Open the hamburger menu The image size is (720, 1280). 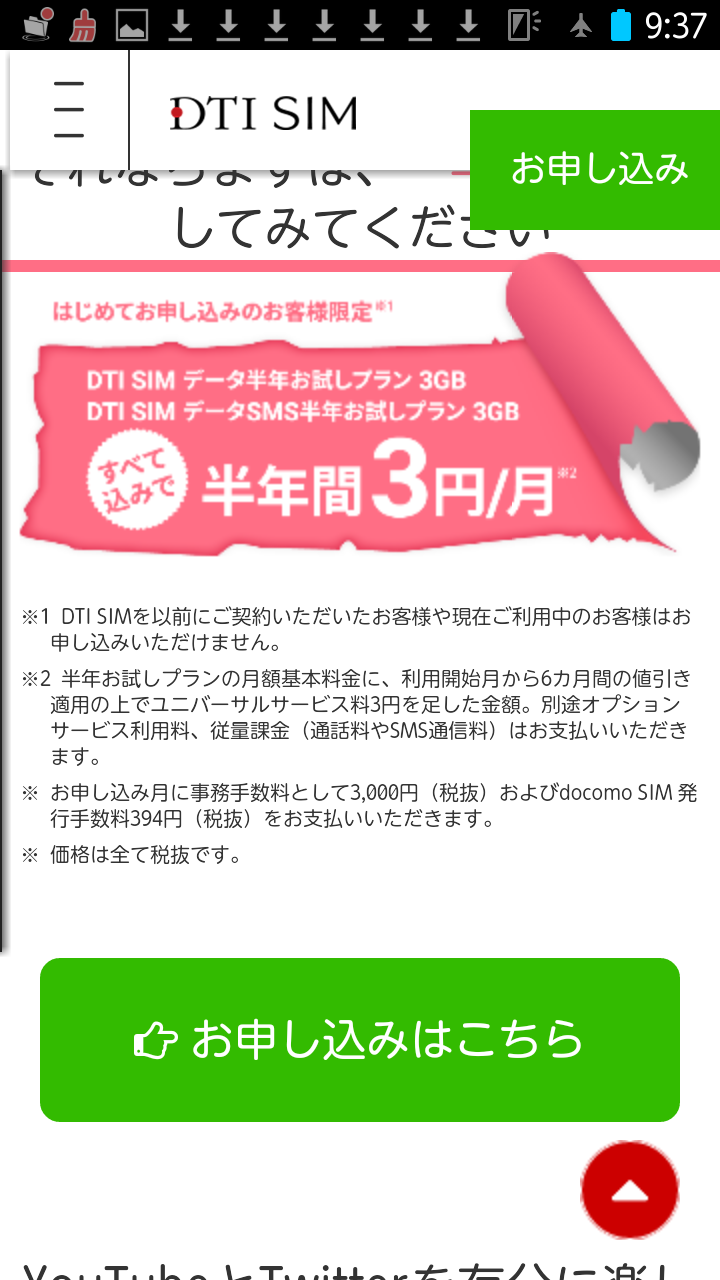(69, 110)
